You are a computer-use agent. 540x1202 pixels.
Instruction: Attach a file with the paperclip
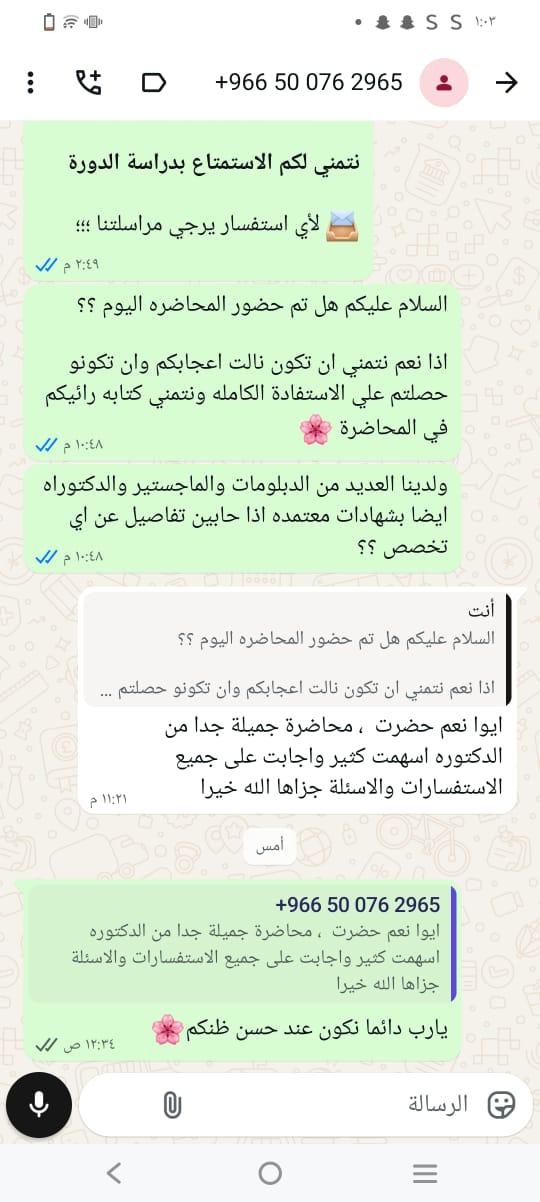pyautogui.click(x=171, y=1105)
